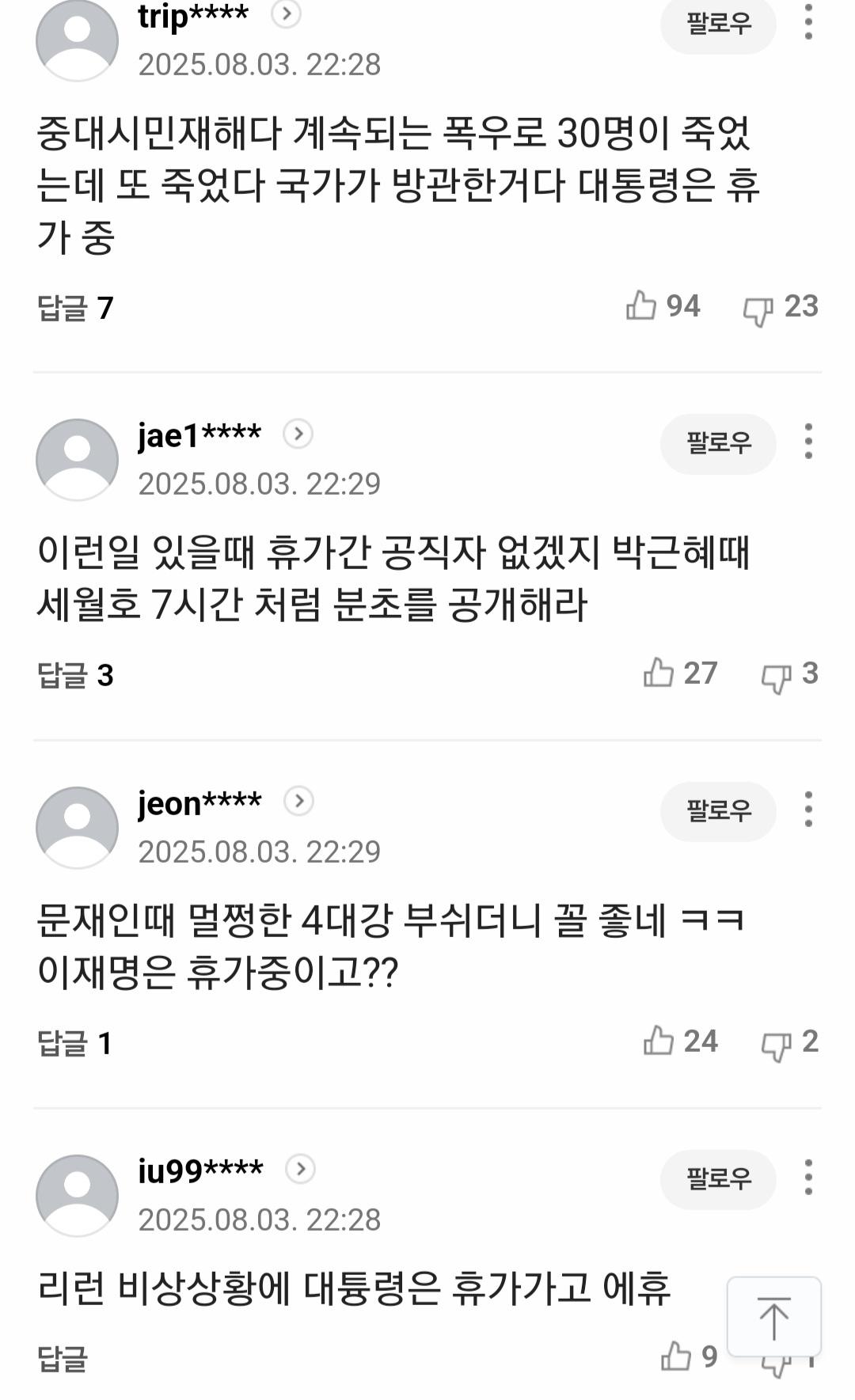The height and width of the screenshot is (1400, 855).
Task: Open overflow menu on jae1**** comment
Action: point(807,442)
